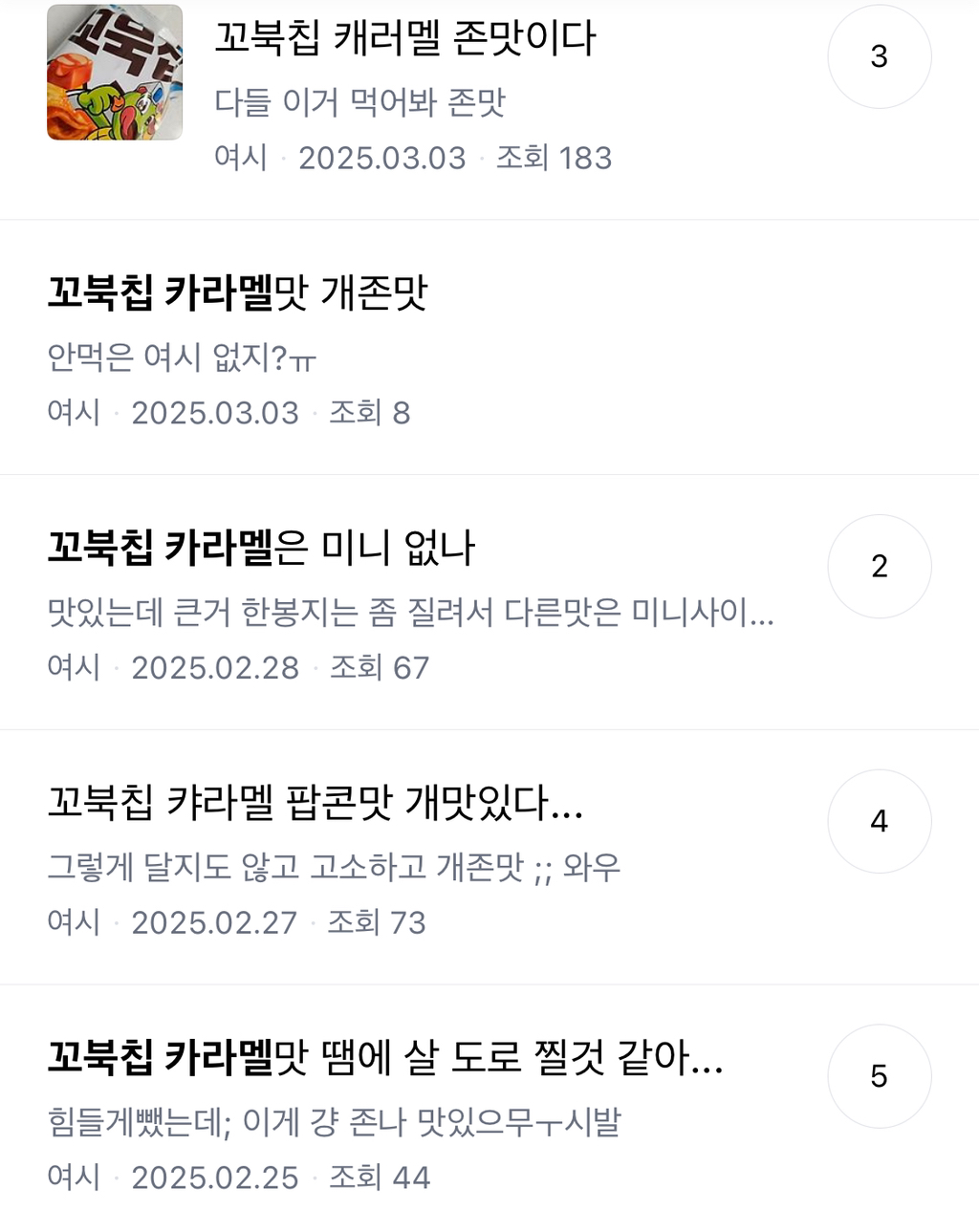
Task: View the 3 comments on '꼬북칩 캐러멜 존맛이다'
Action: [879, 56]
